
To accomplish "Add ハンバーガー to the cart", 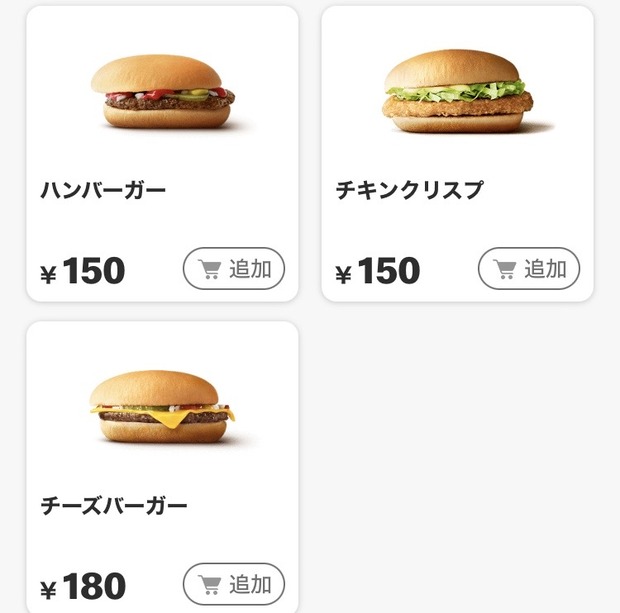I will click(234, 268).
